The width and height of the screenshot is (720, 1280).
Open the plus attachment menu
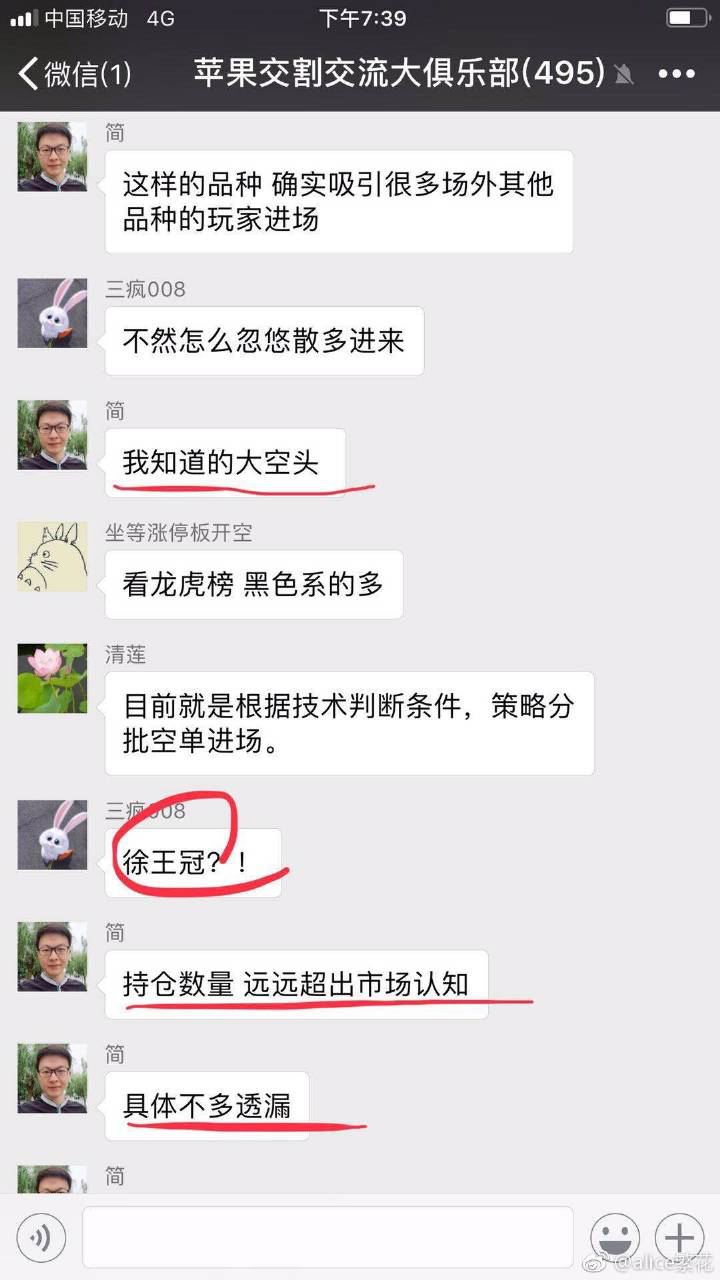[679, 1238]
